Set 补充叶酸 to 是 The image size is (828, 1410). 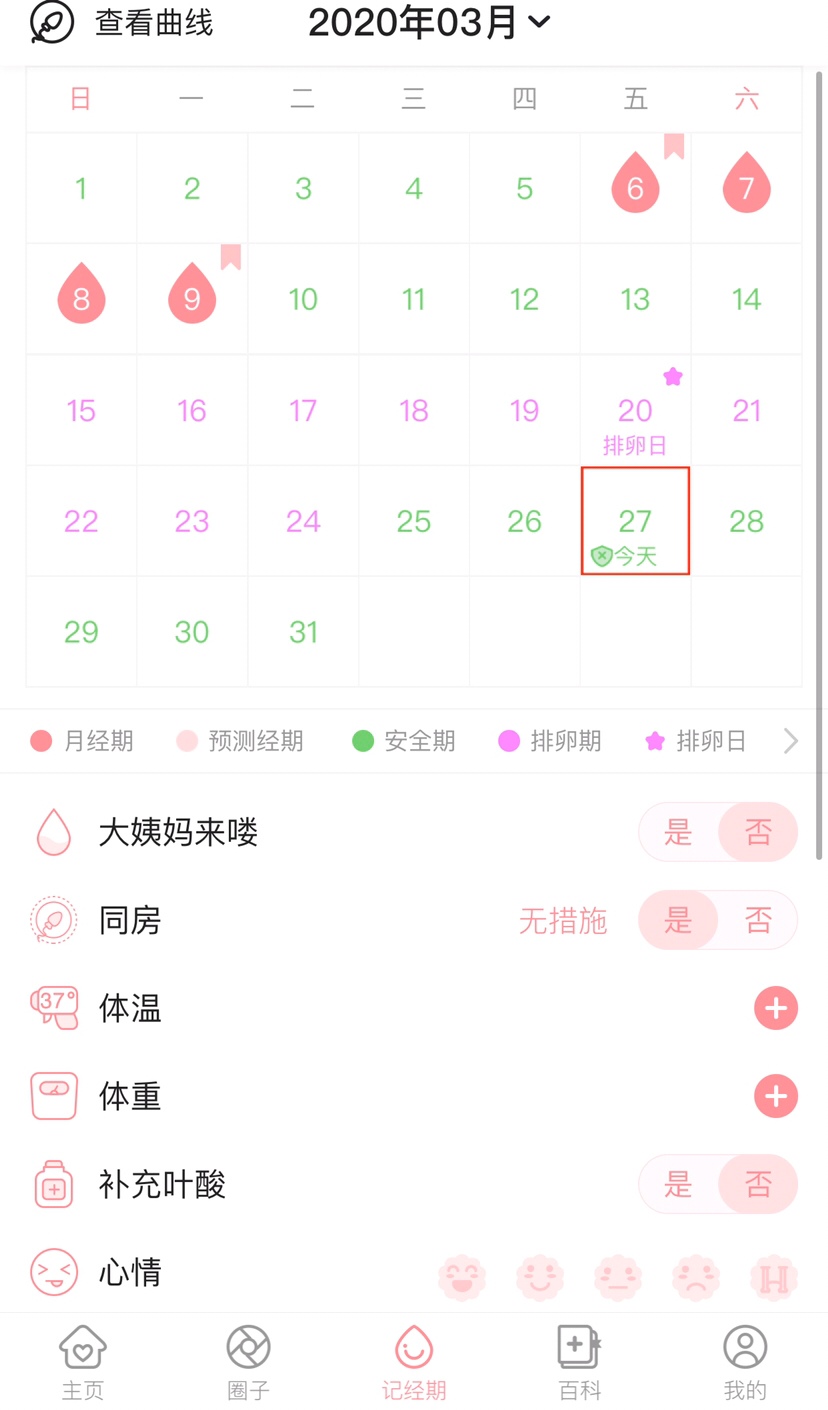click(678, 1185)
